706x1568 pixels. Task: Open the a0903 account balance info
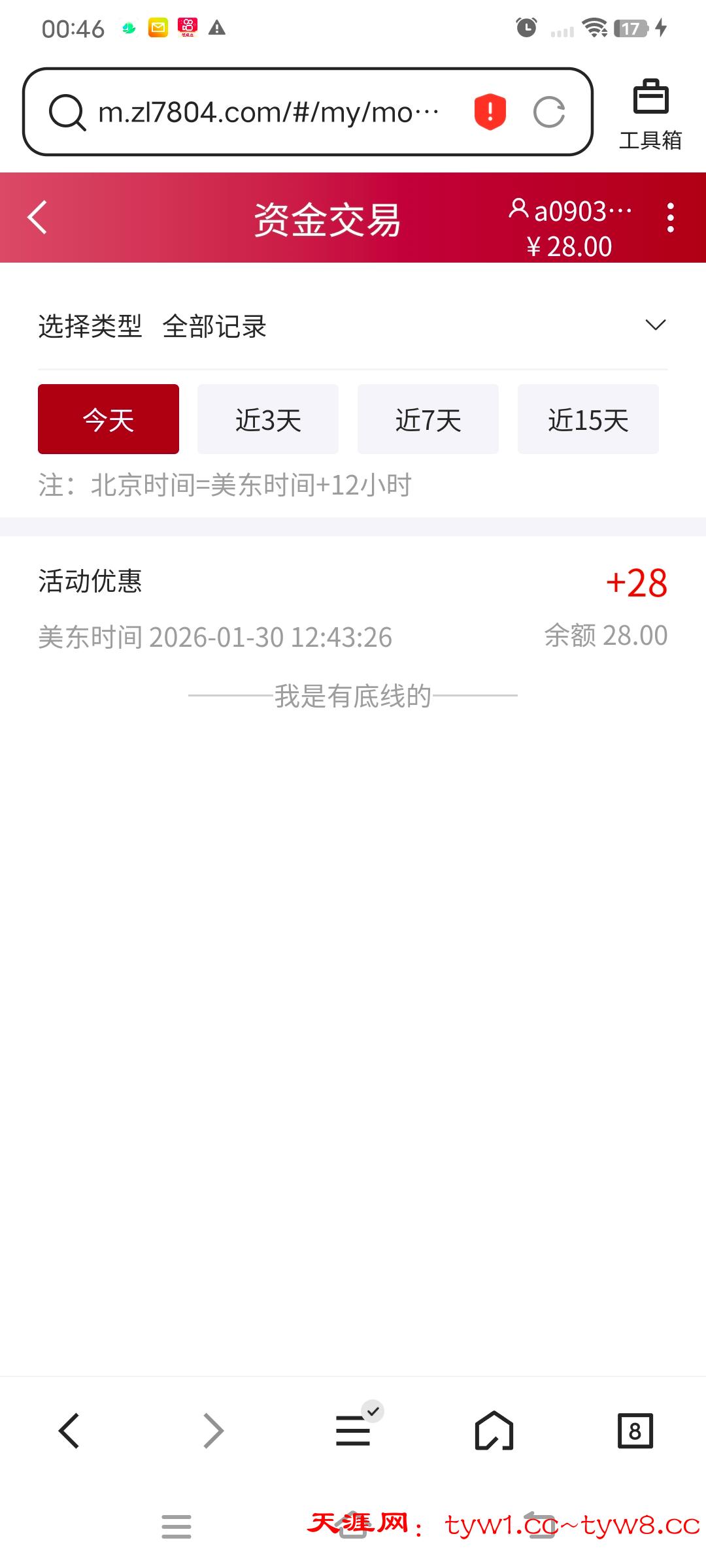click(570, 229)
